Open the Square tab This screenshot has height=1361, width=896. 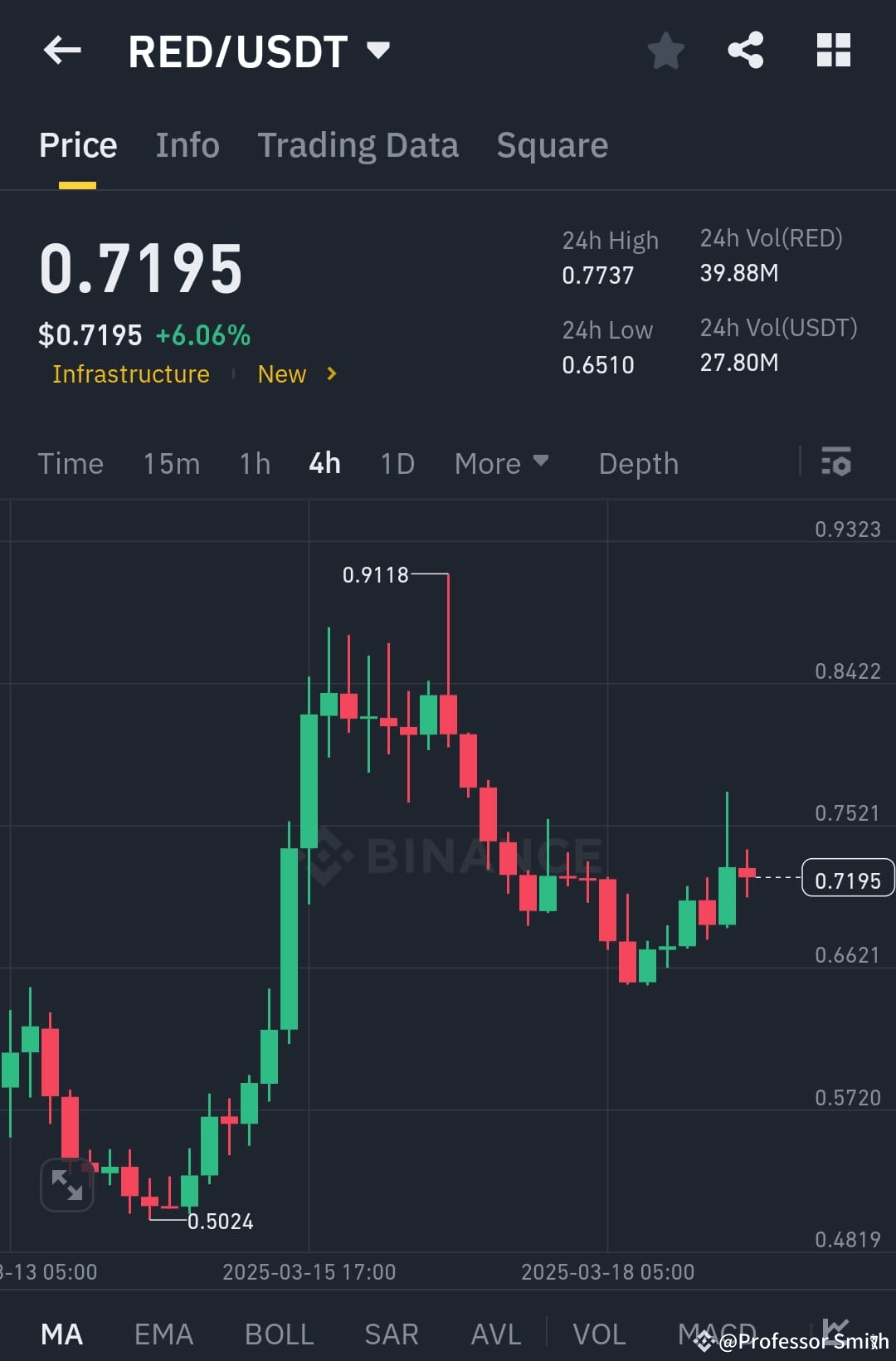pyautogui.click(x=552, y=144)
